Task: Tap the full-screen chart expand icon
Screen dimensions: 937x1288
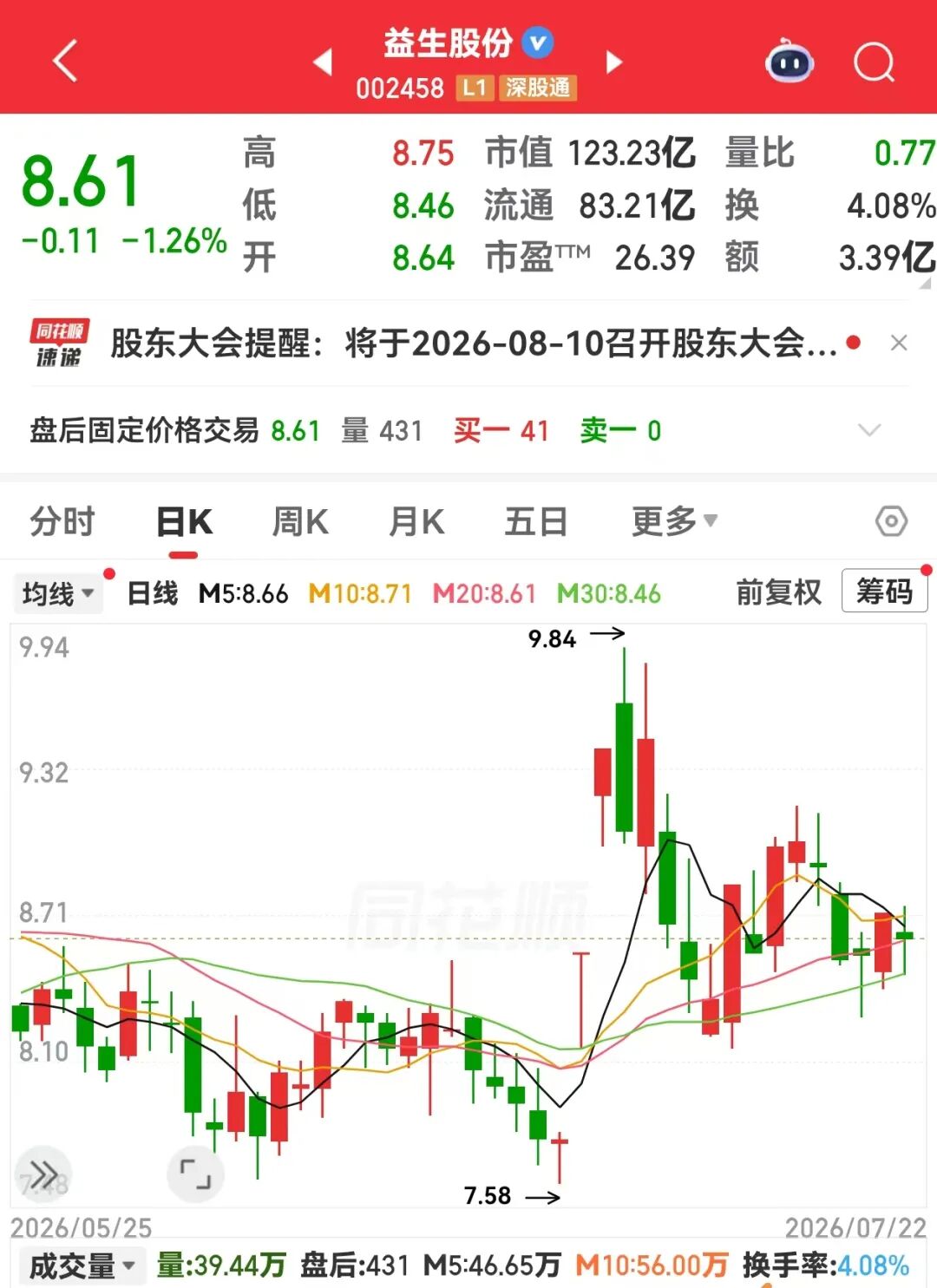Action: [x=195, y=1174]
